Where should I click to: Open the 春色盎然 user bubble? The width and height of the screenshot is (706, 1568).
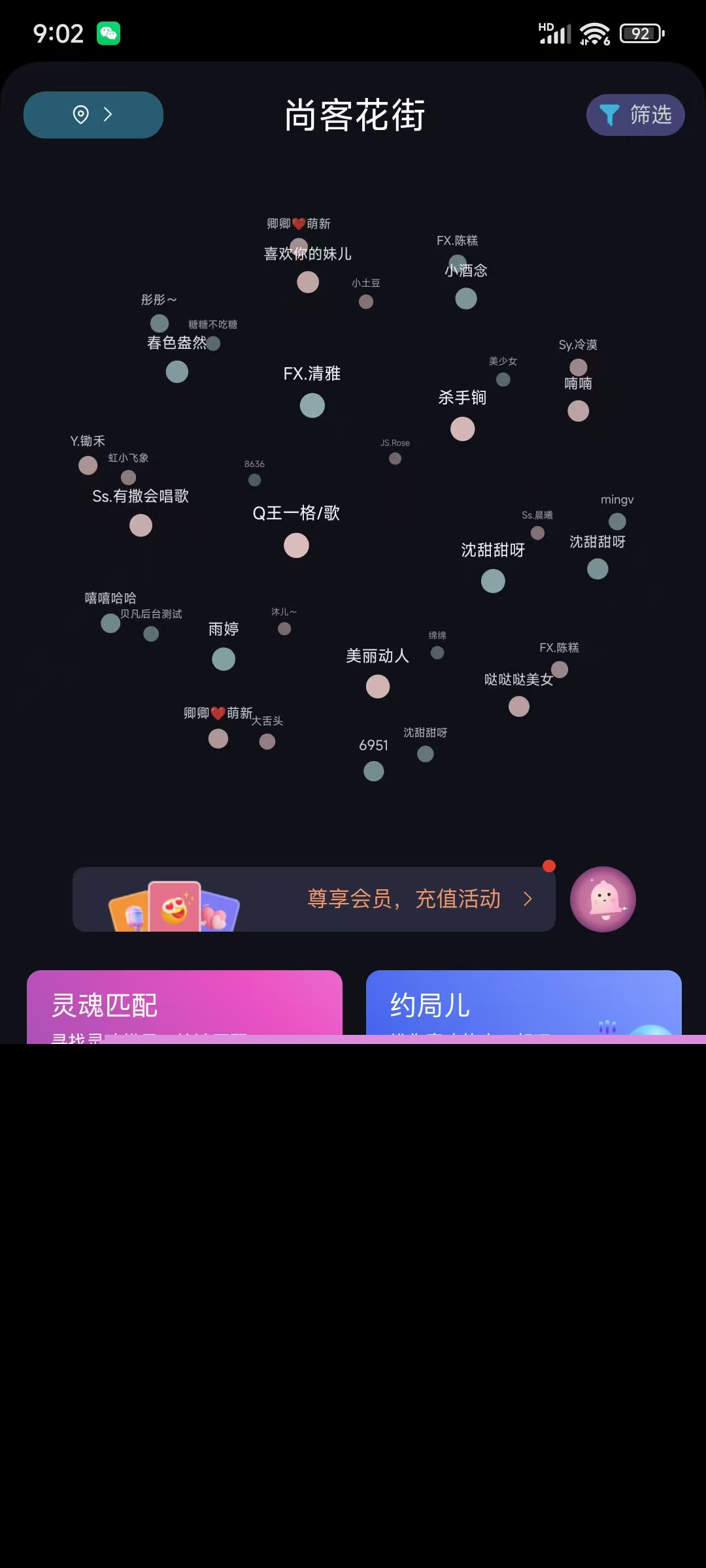(176, 372)
